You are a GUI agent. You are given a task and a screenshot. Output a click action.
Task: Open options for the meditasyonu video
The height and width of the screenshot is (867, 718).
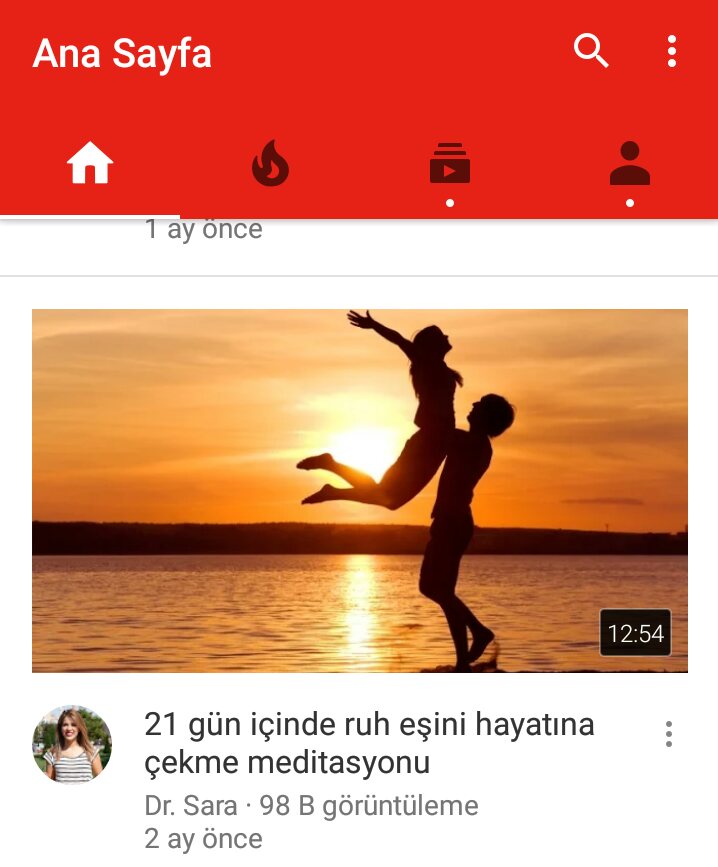[x=669, y=735]
